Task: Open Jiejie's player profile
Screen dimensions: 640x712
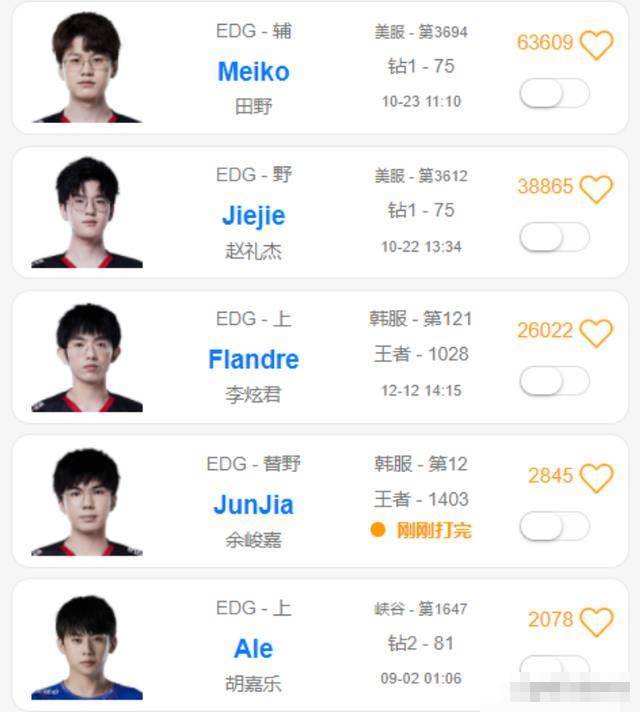Action: tap(253, 216)
